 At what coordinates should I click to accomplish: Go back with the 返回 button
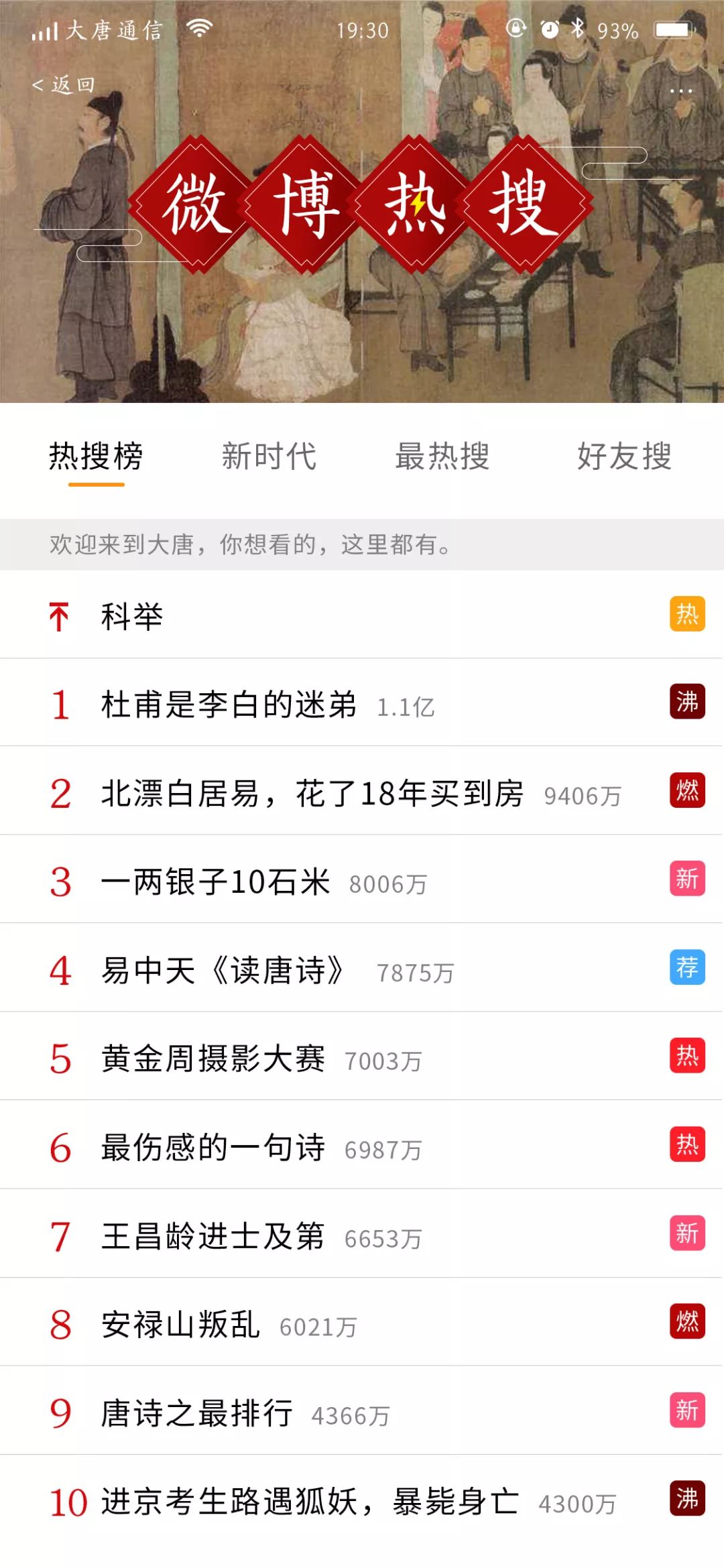[x=64, y=84]
